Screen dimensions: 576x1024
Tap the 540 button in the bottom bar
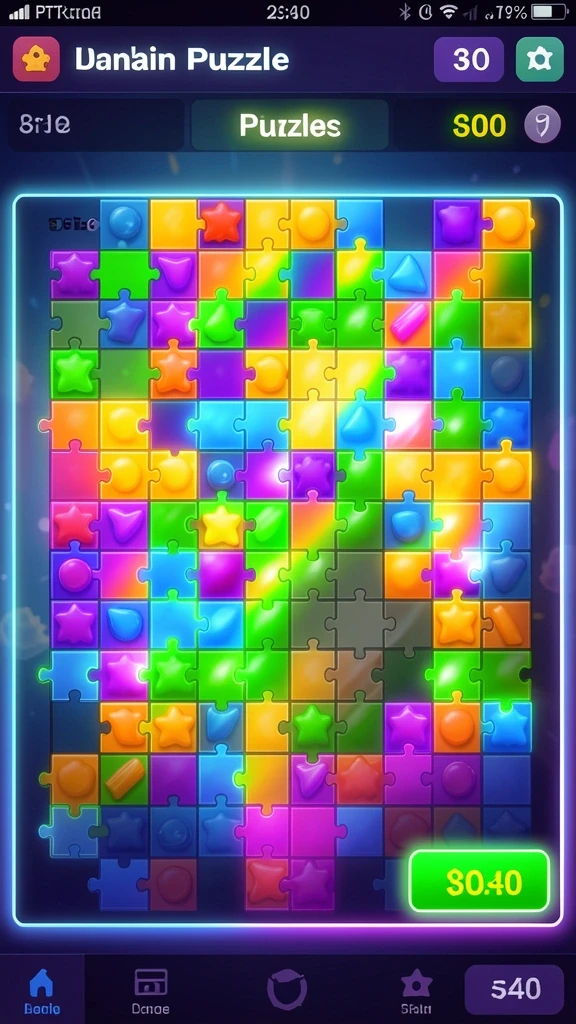[514, 989]
